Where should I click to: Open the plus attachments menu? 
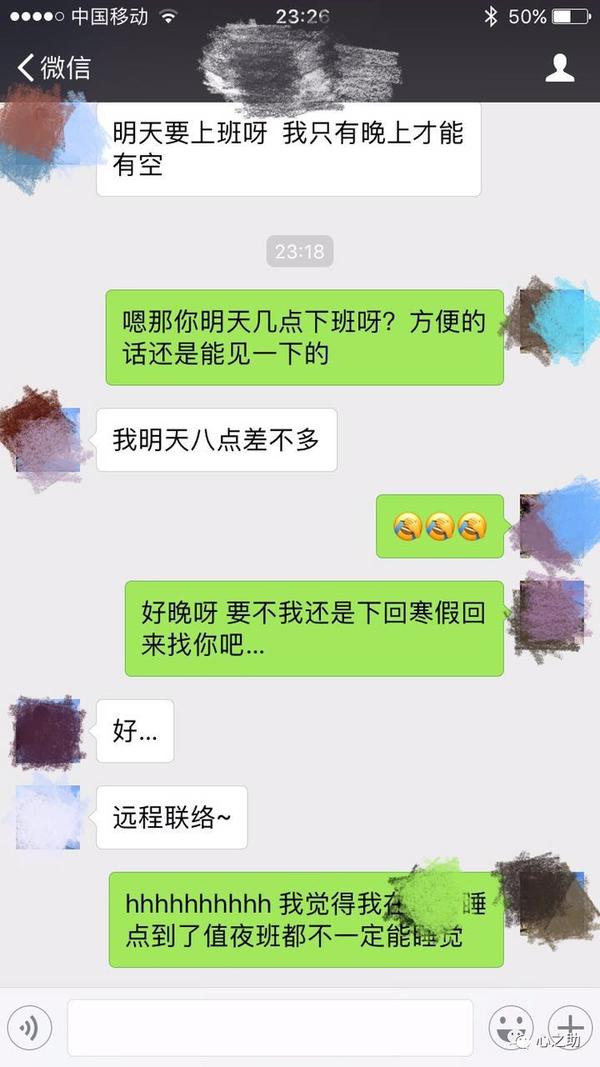coord(569,1027)
